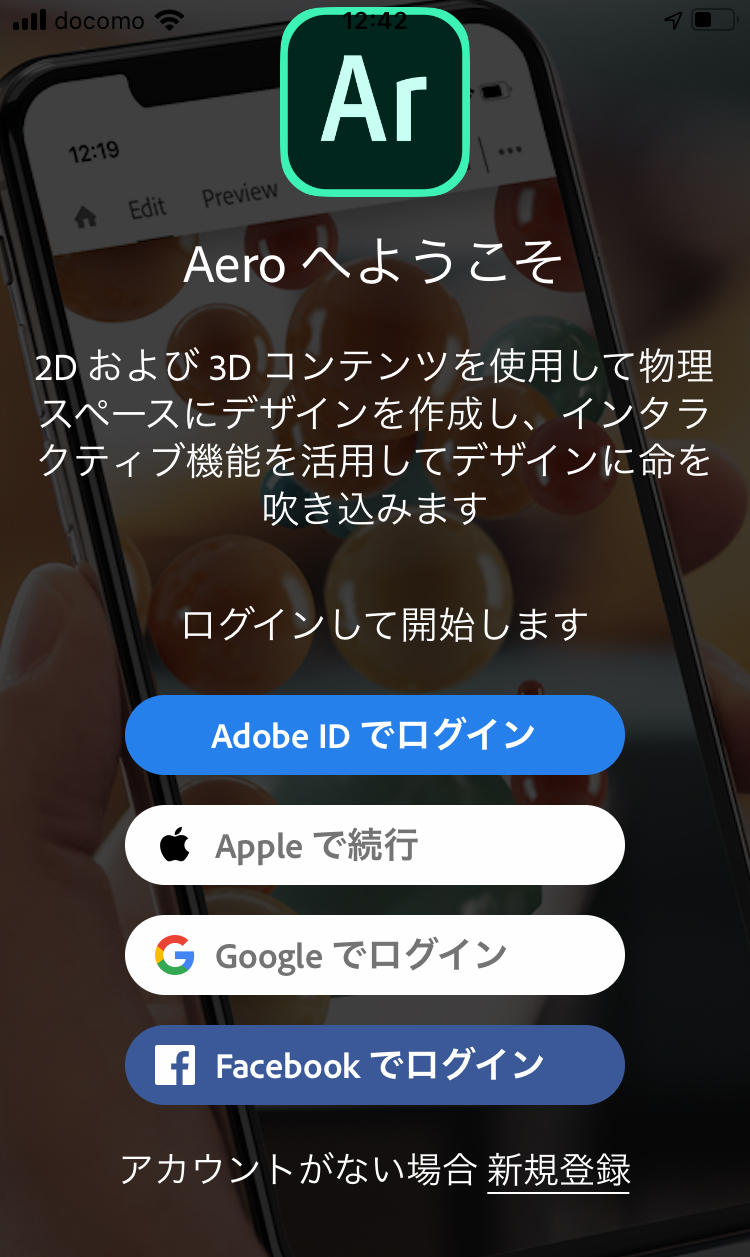
Task: Continue with Apple
Action: coord(375,845)
